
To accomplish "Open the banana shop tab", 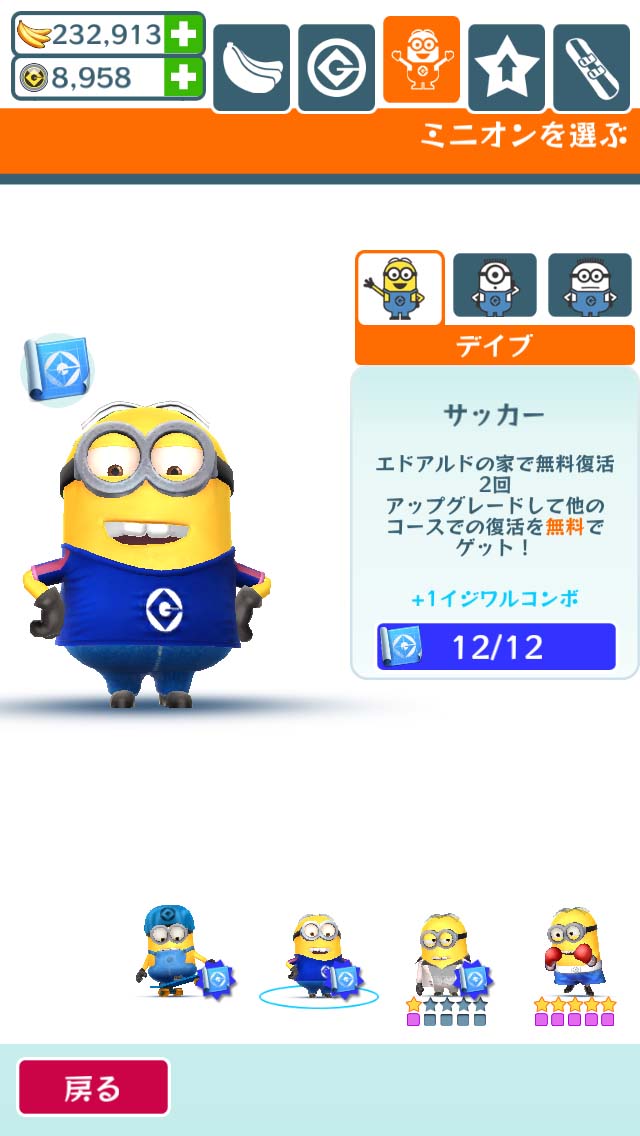I will tap(251, 67).
